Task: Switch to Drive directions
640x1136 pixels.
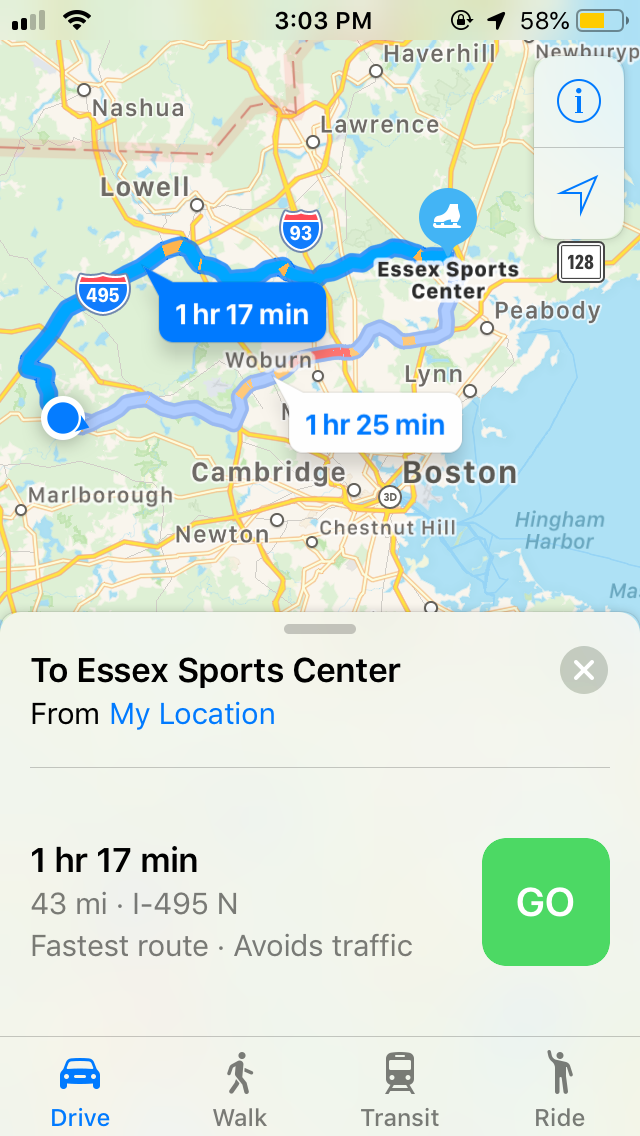Action: pos(80,1090)
